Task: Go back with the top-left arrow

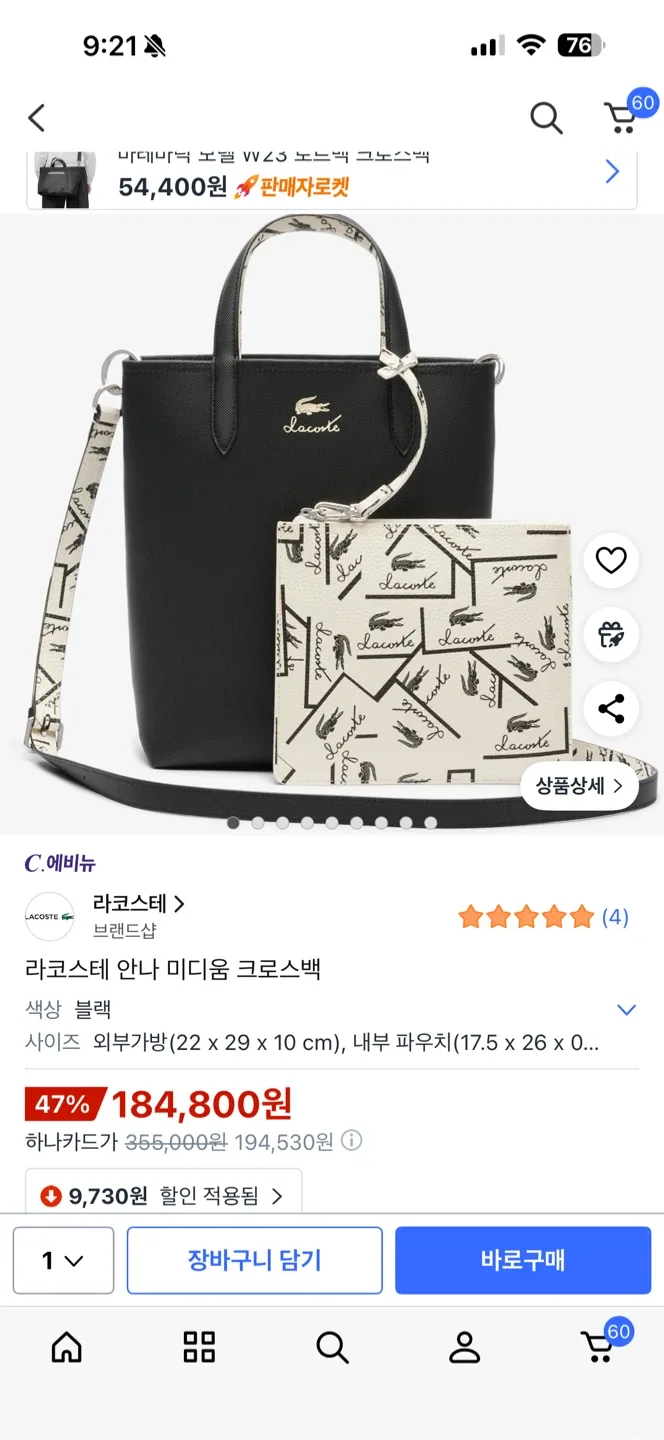Action: [37, 118]
